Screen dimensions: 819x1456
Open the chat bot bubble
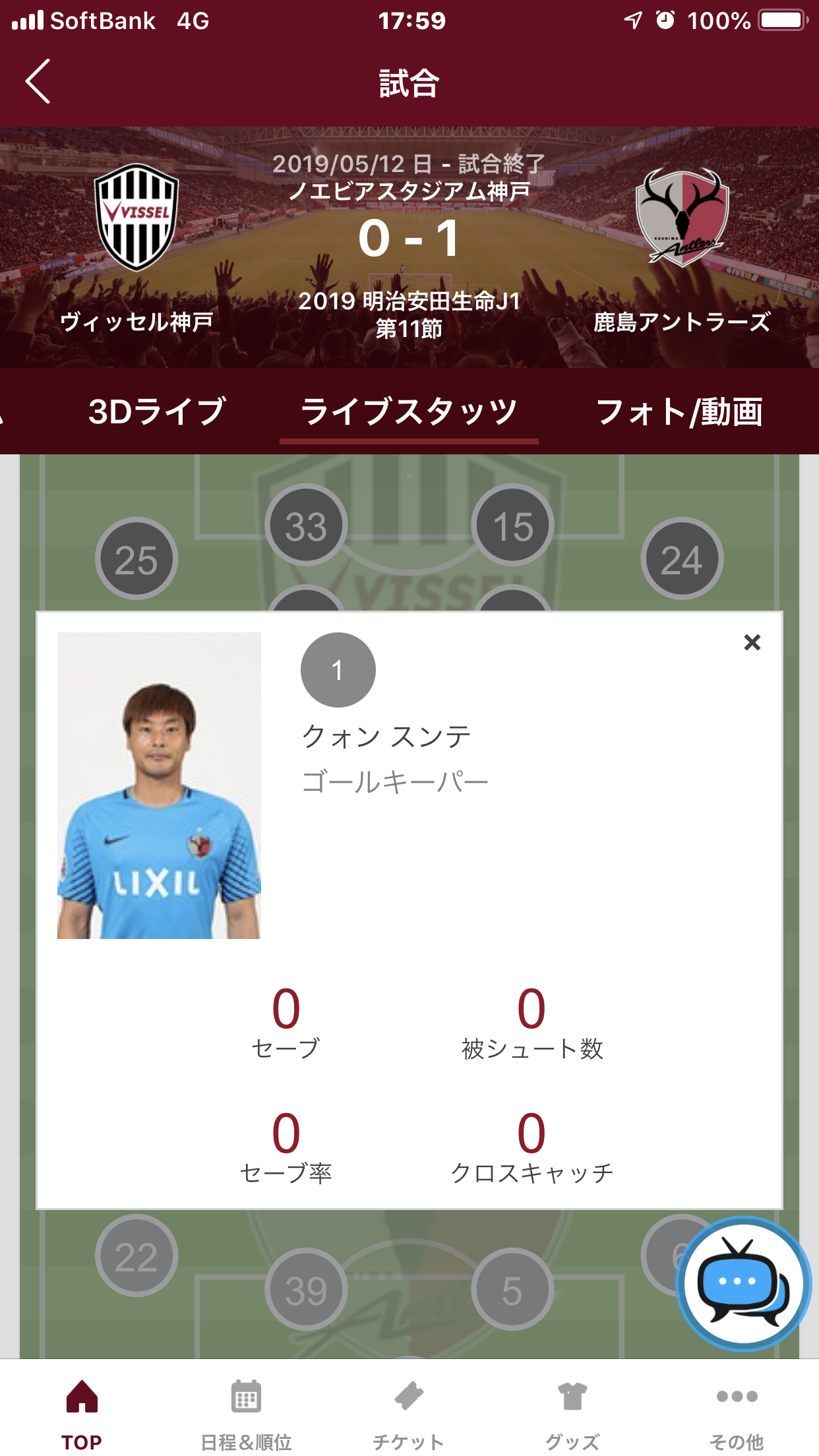tap(743, 1283)
